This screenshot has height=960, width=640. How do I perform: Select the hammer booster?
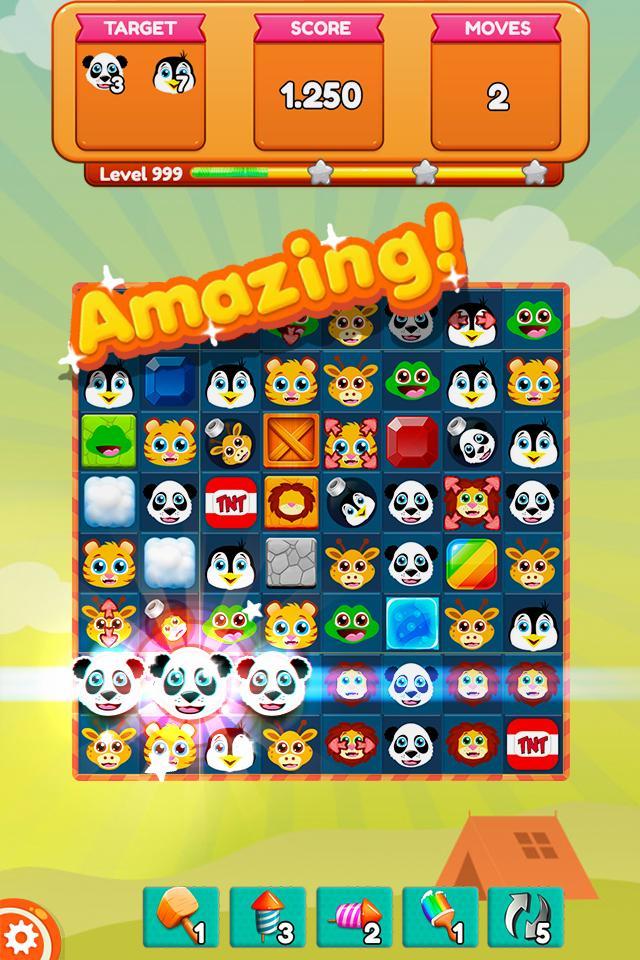click(181, 917)
